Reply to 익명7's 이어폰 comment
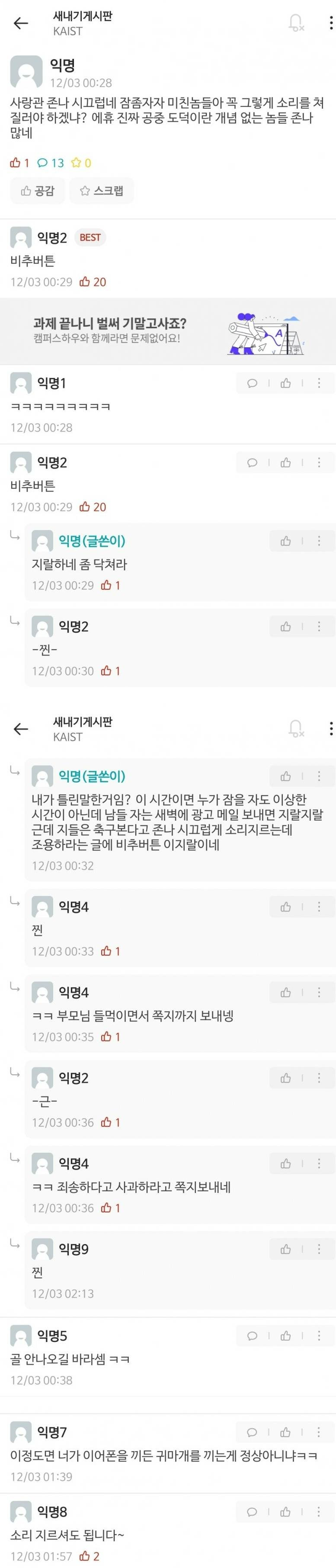This screenshot has width=336, height=1568. pos(252,1432)
